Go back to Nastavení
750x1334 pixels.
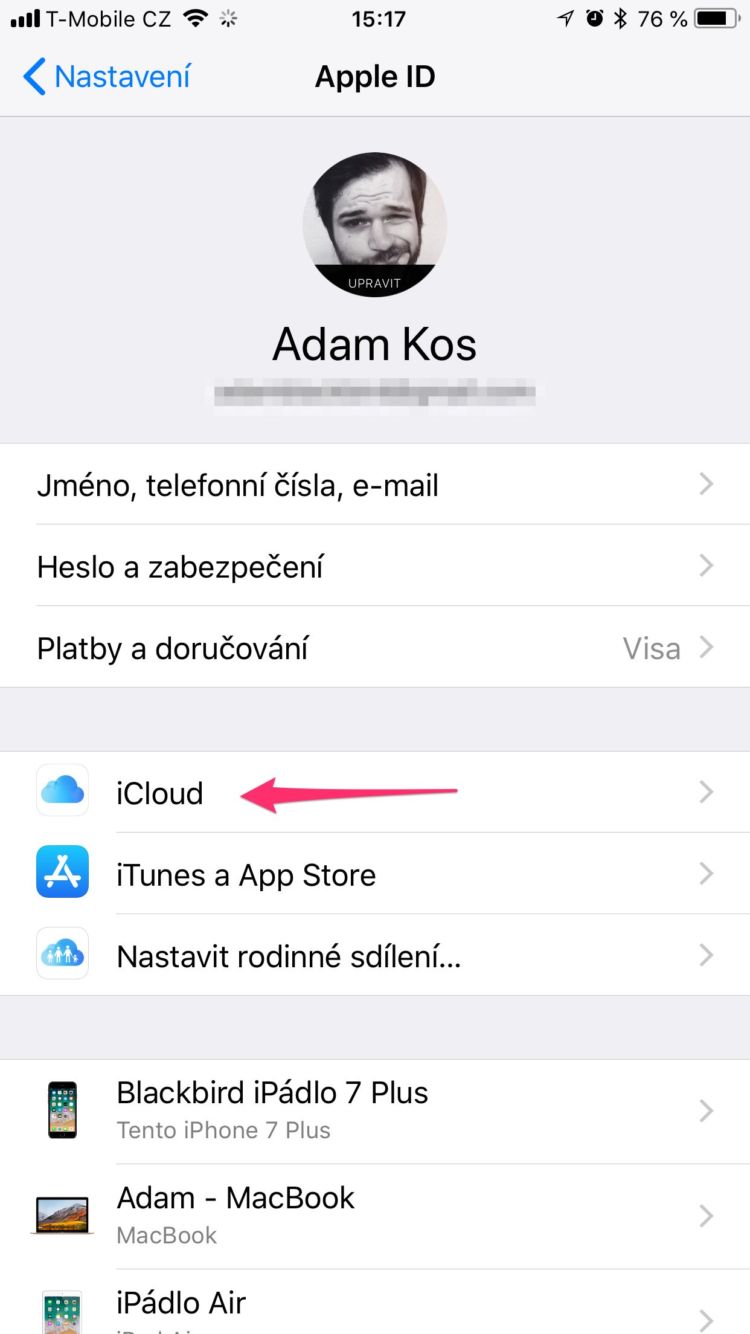(106, 77)
